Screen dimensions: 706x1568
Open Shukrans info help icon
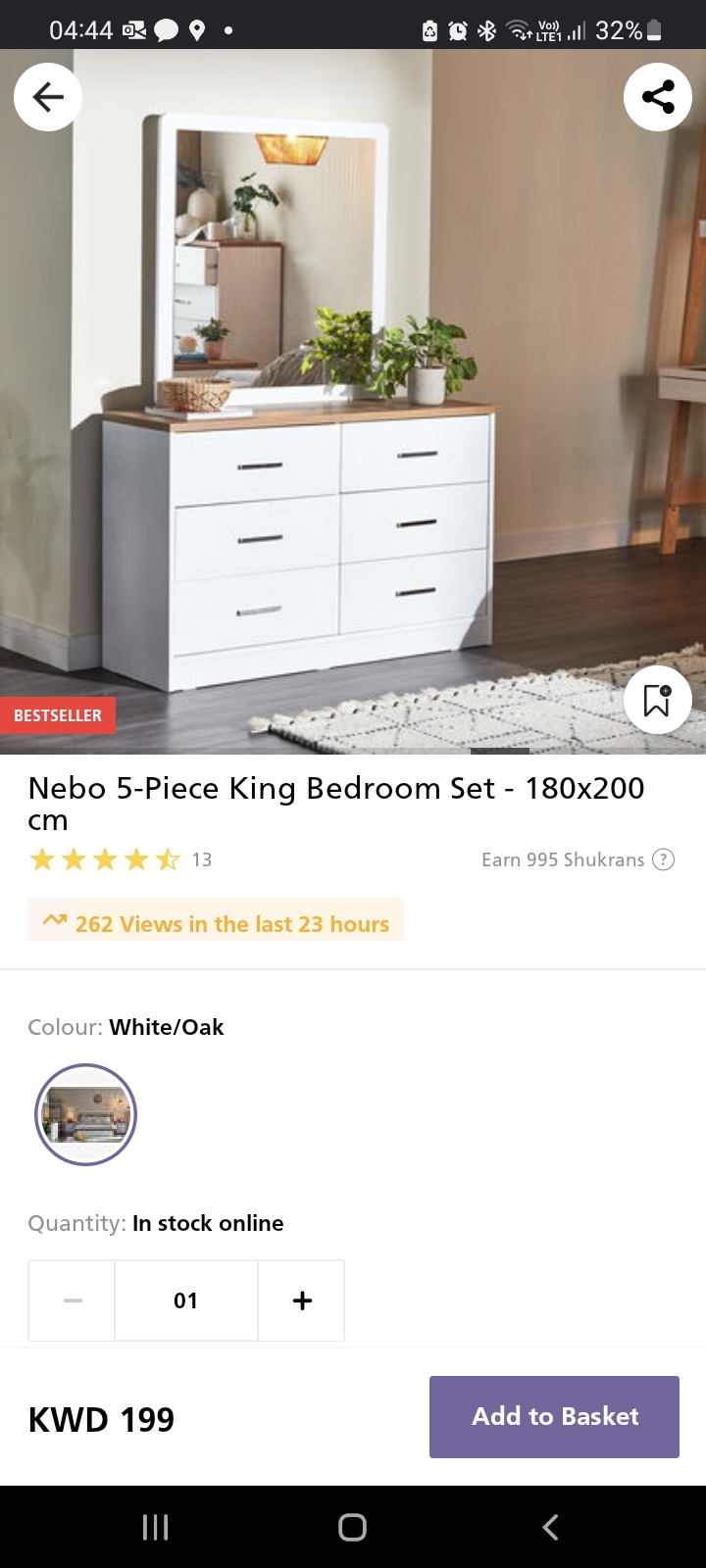(664, 859)
